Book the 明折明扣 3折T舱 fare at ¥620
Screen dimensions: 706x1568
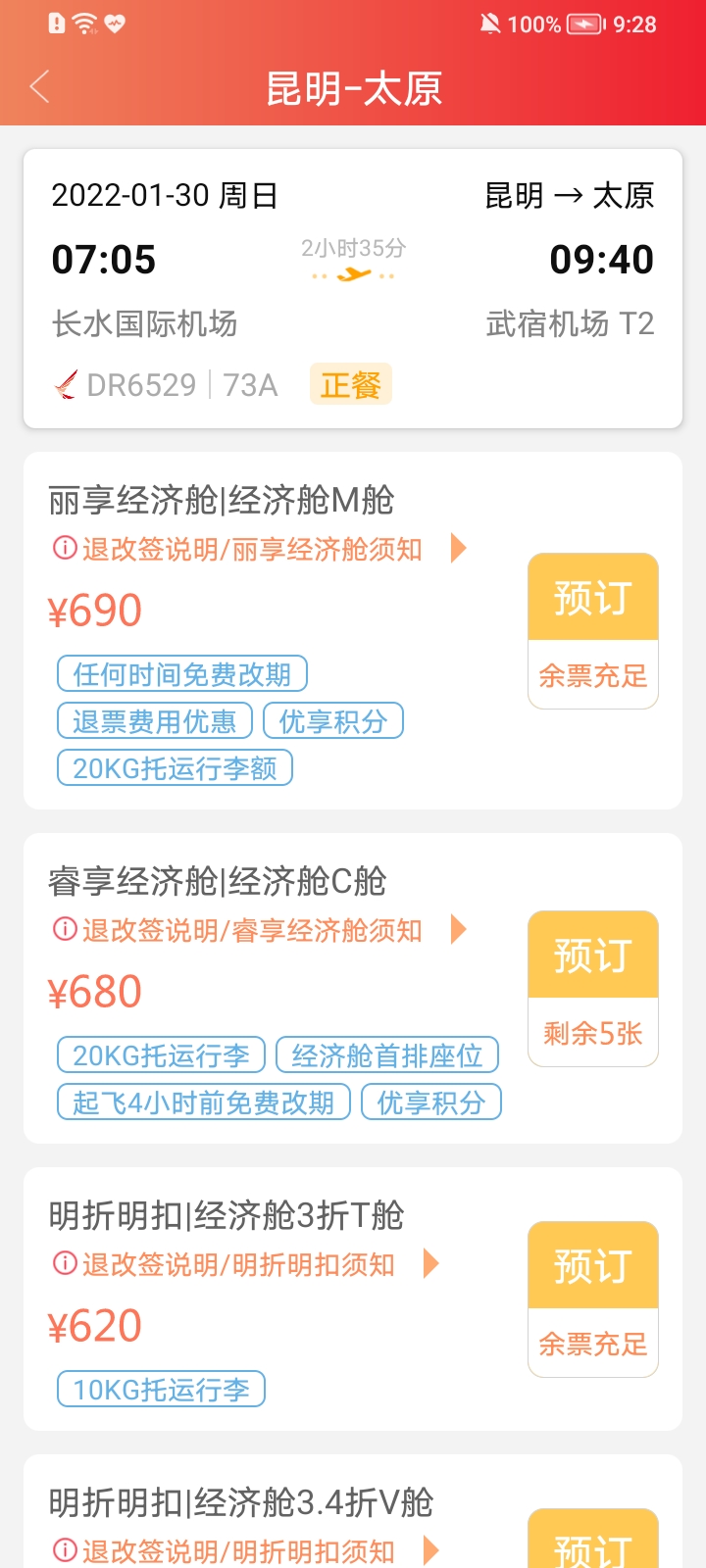(592, 1266)
